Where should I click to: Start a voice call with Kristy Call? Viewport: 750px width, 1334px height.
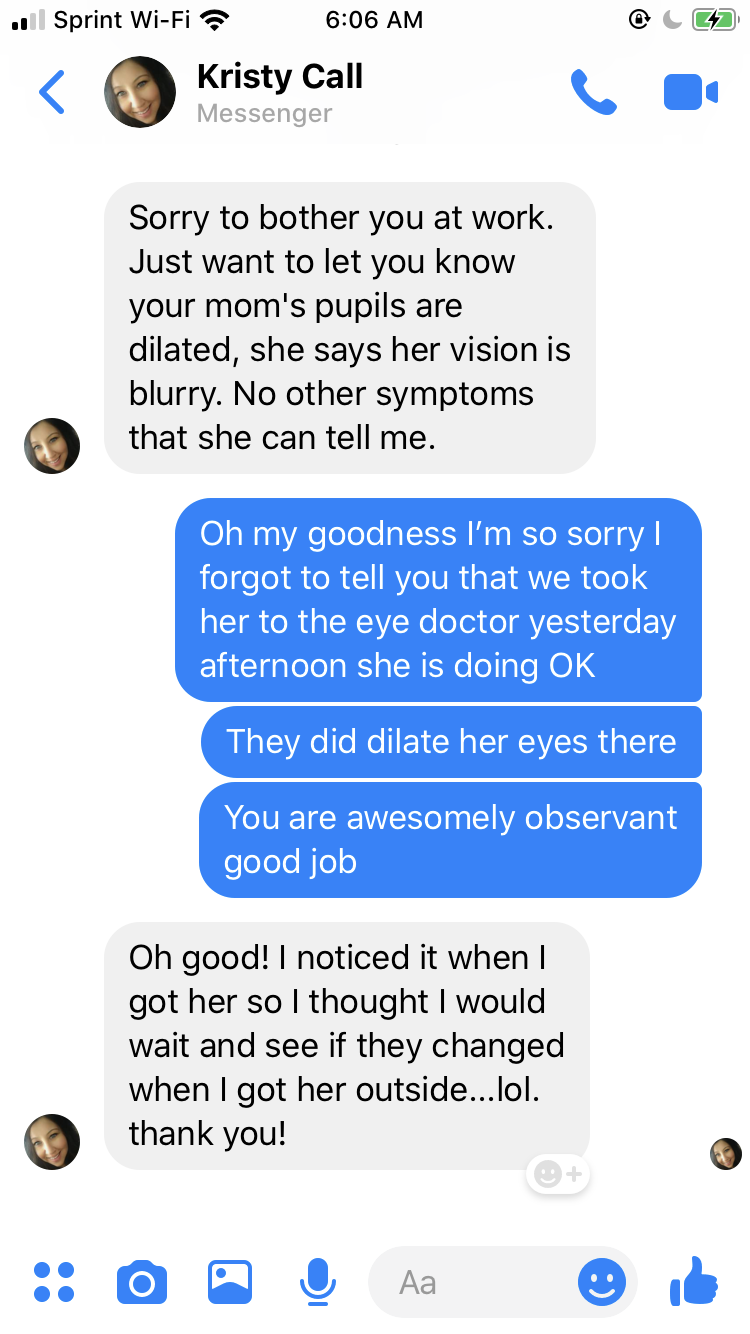[593, 92]
